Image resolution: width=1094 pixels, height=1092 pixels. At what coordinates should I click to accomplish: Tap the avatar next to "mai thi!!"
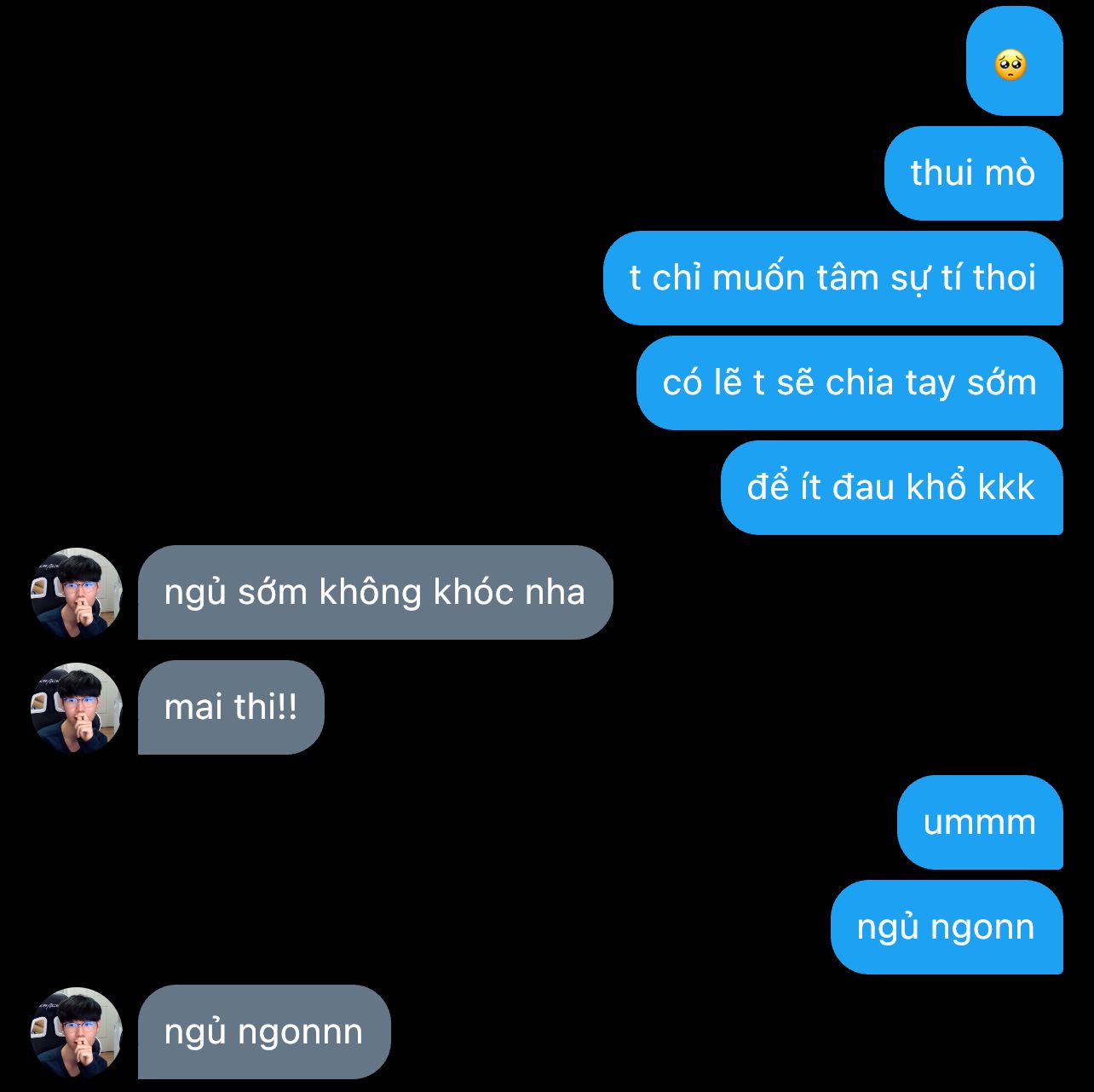pos(77,708)
